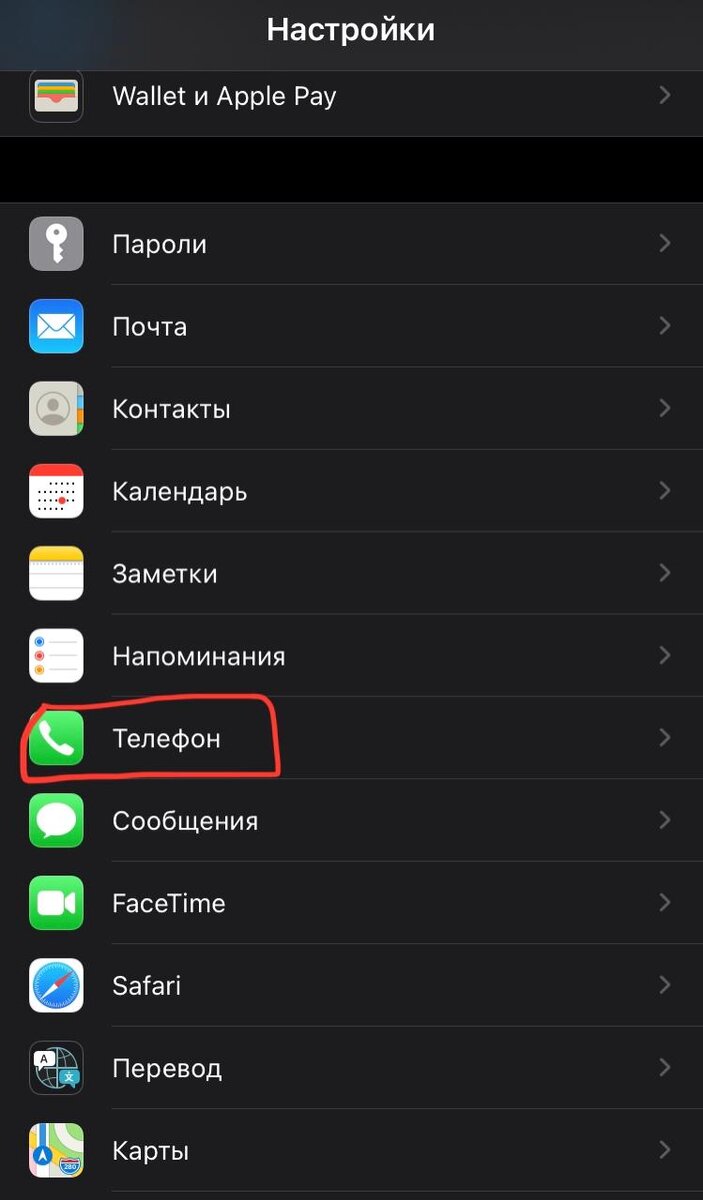Open the Пароли row

[x=351, y=244]
